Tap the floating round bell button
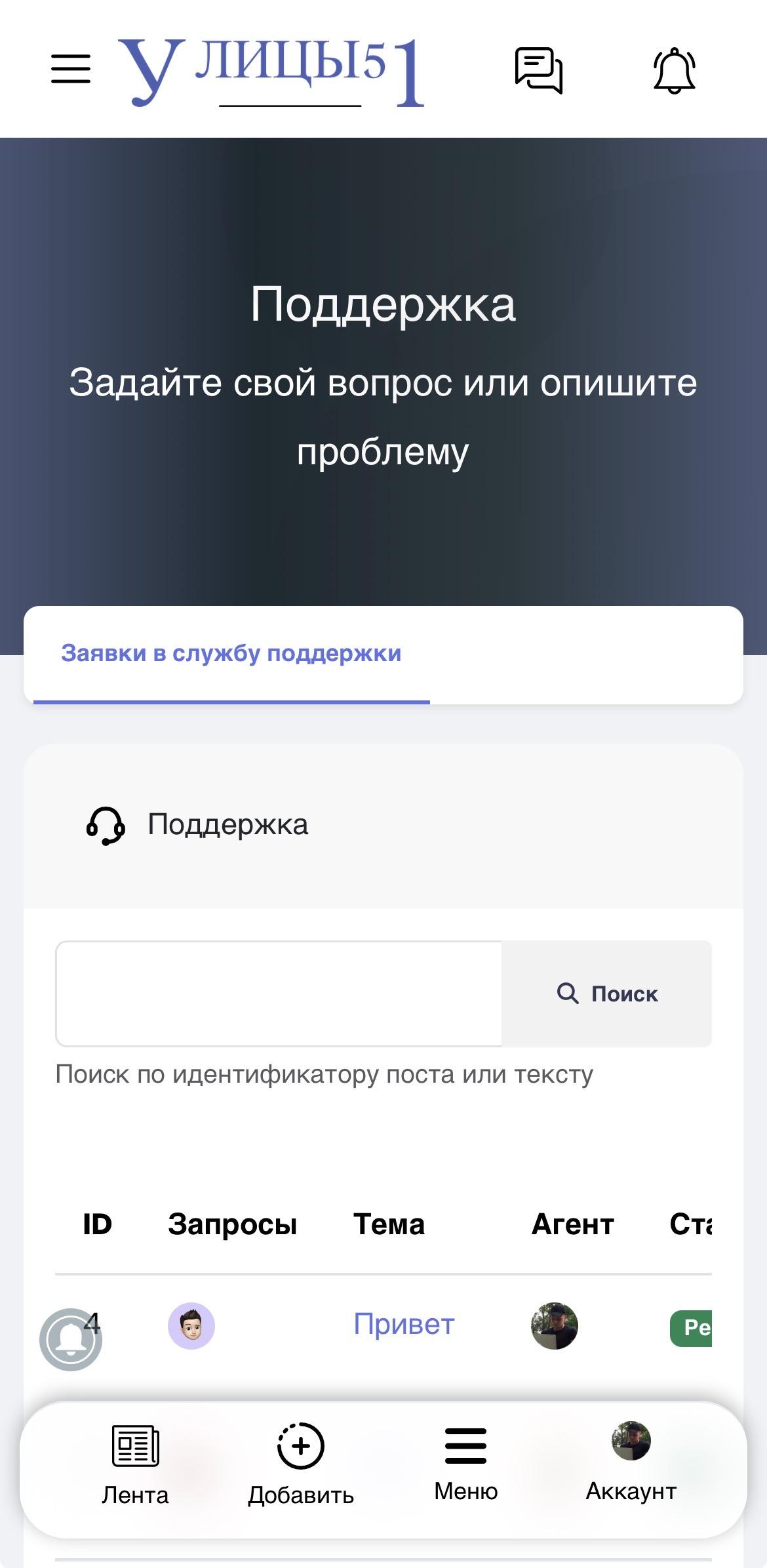Screen dimensions: 767x1568 71,1340
